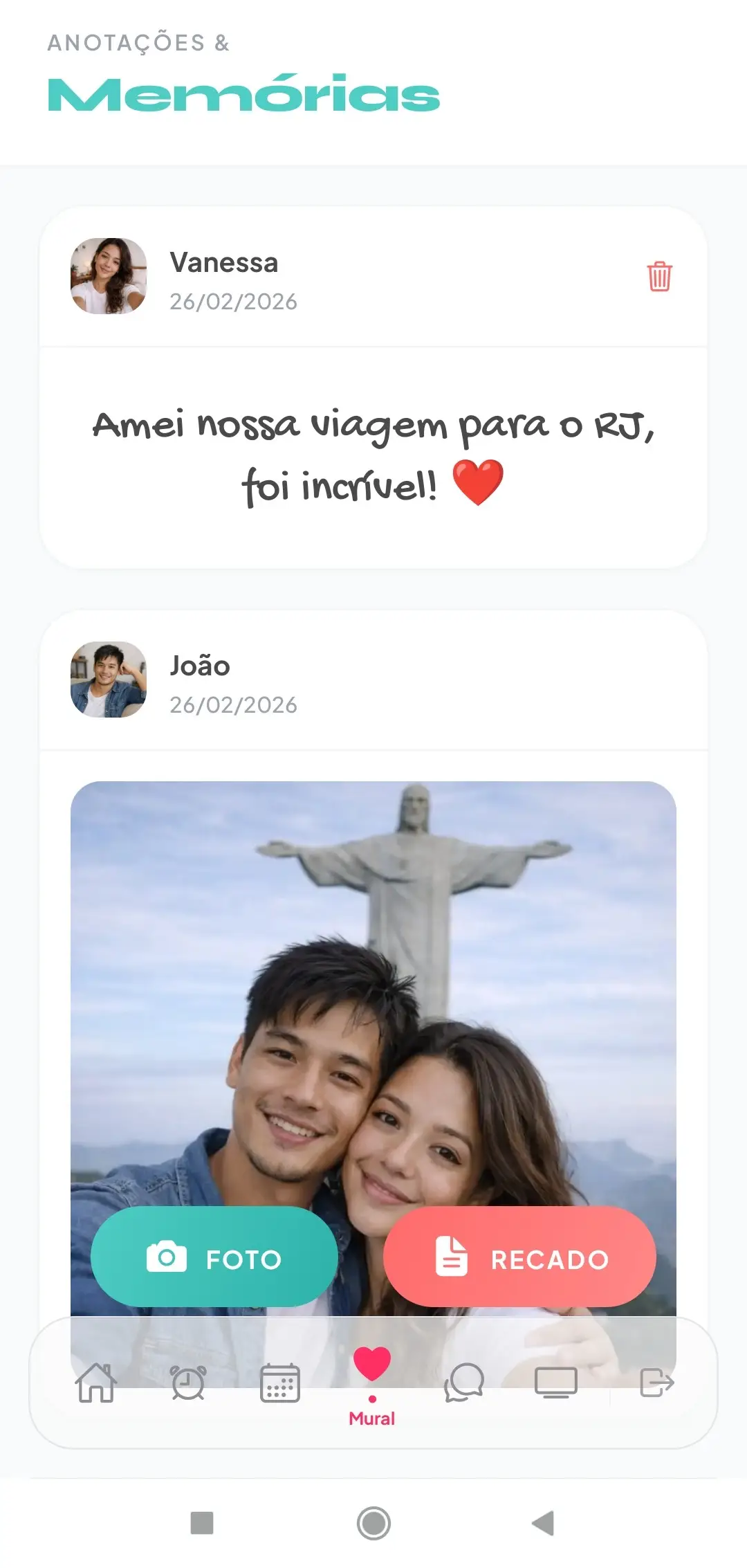
Task: Open Vanessa's profile picture
Action: 109,275
